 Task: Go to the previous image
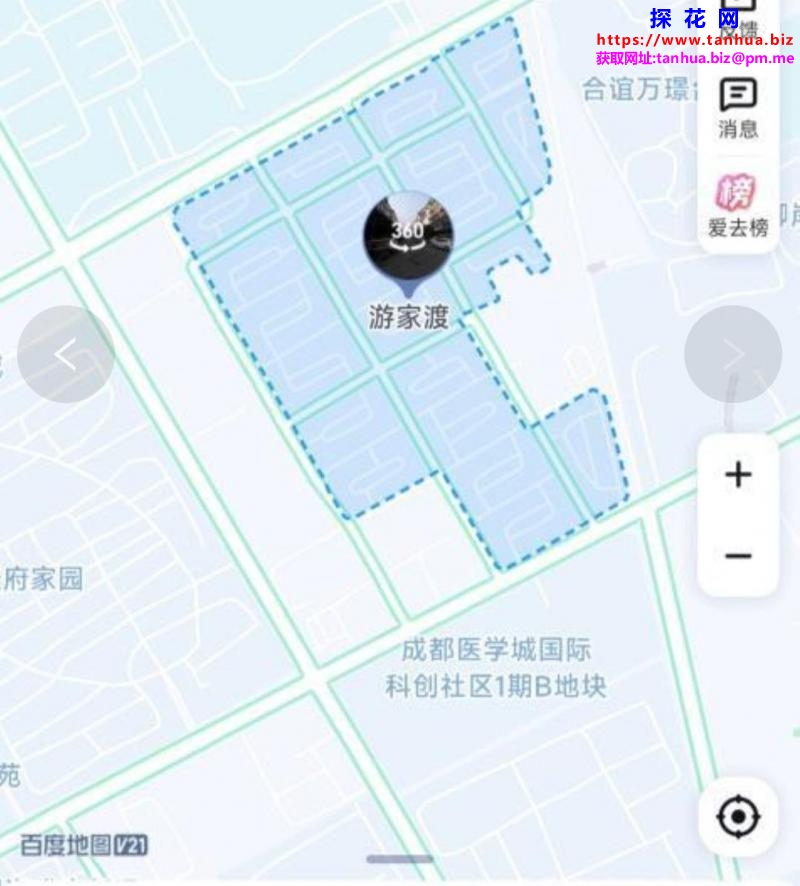point(66,354)
